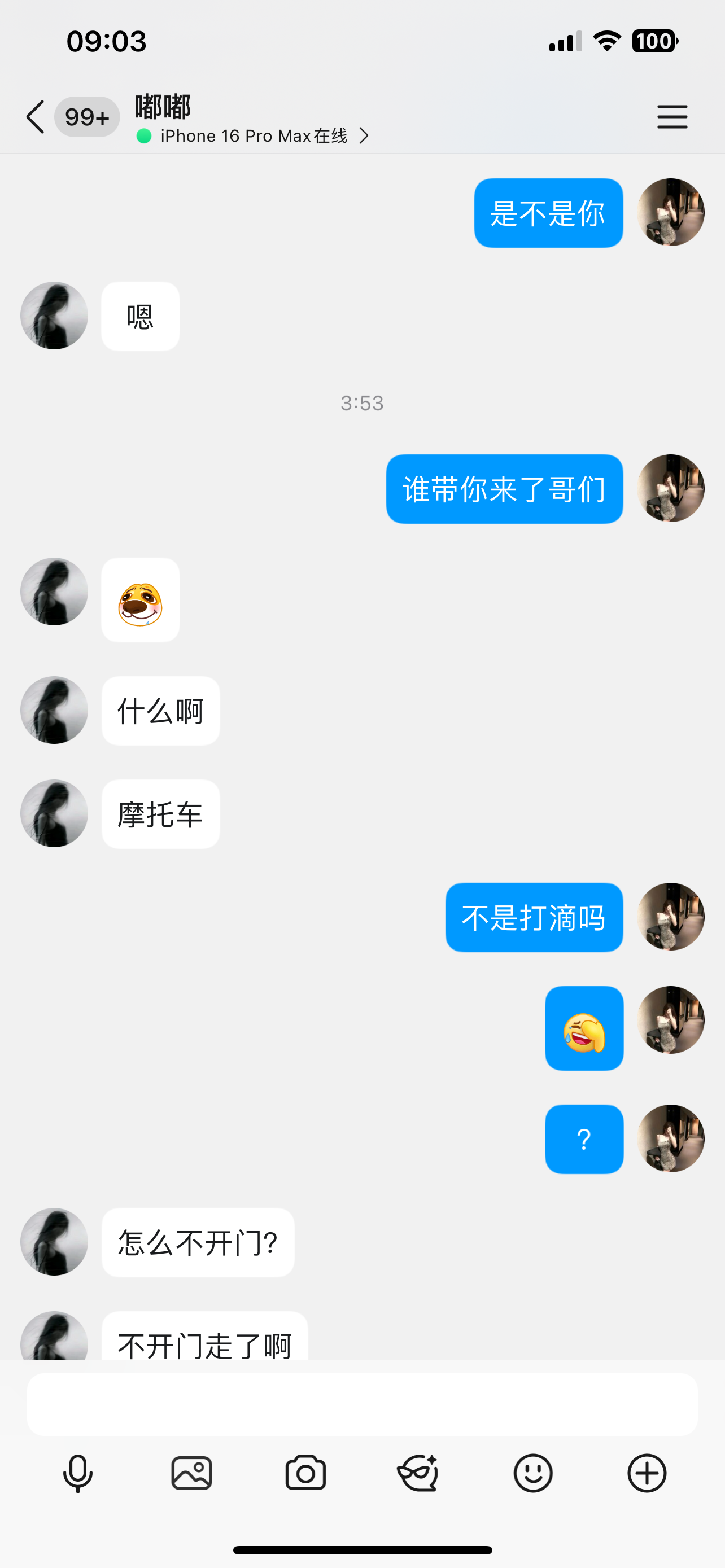Tap the 99+ unread messages badge

click(86, 116)
